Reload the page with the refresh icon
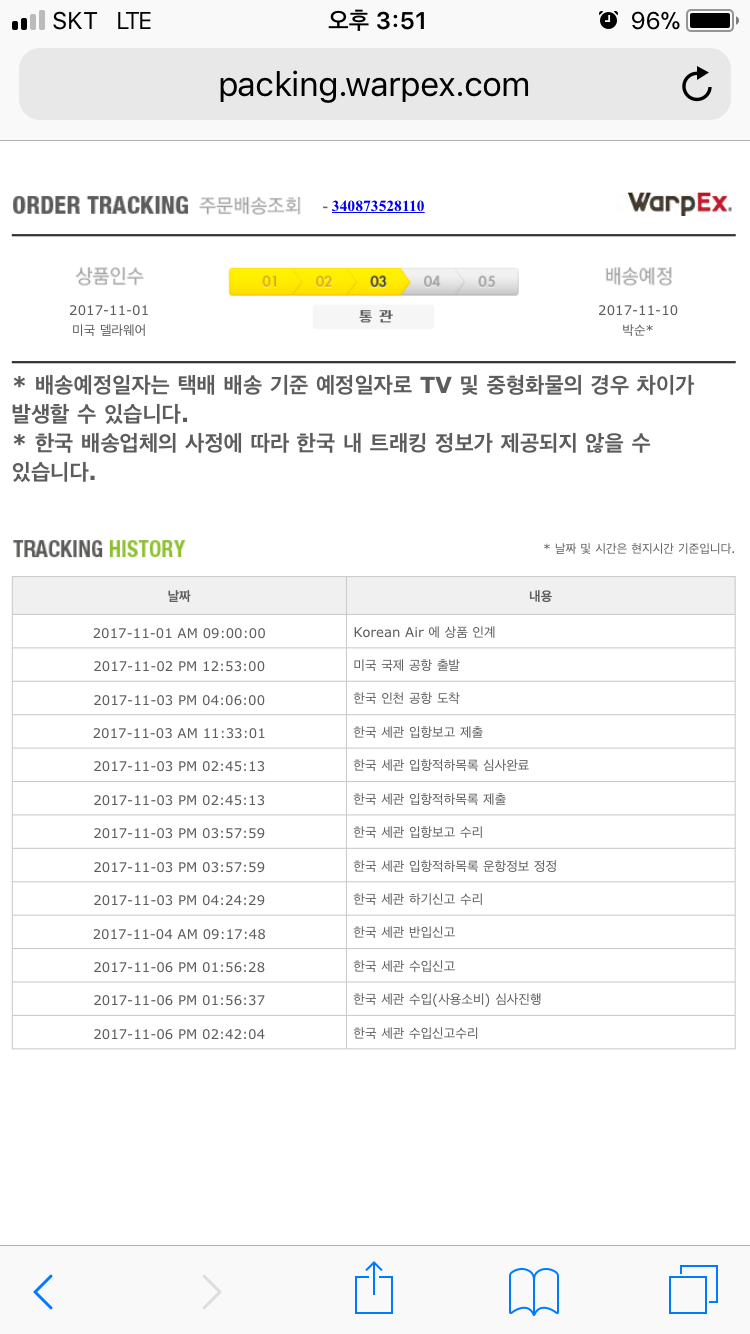Image resolution: width=750 pixels, height=1334 pixels. [696, 85]
